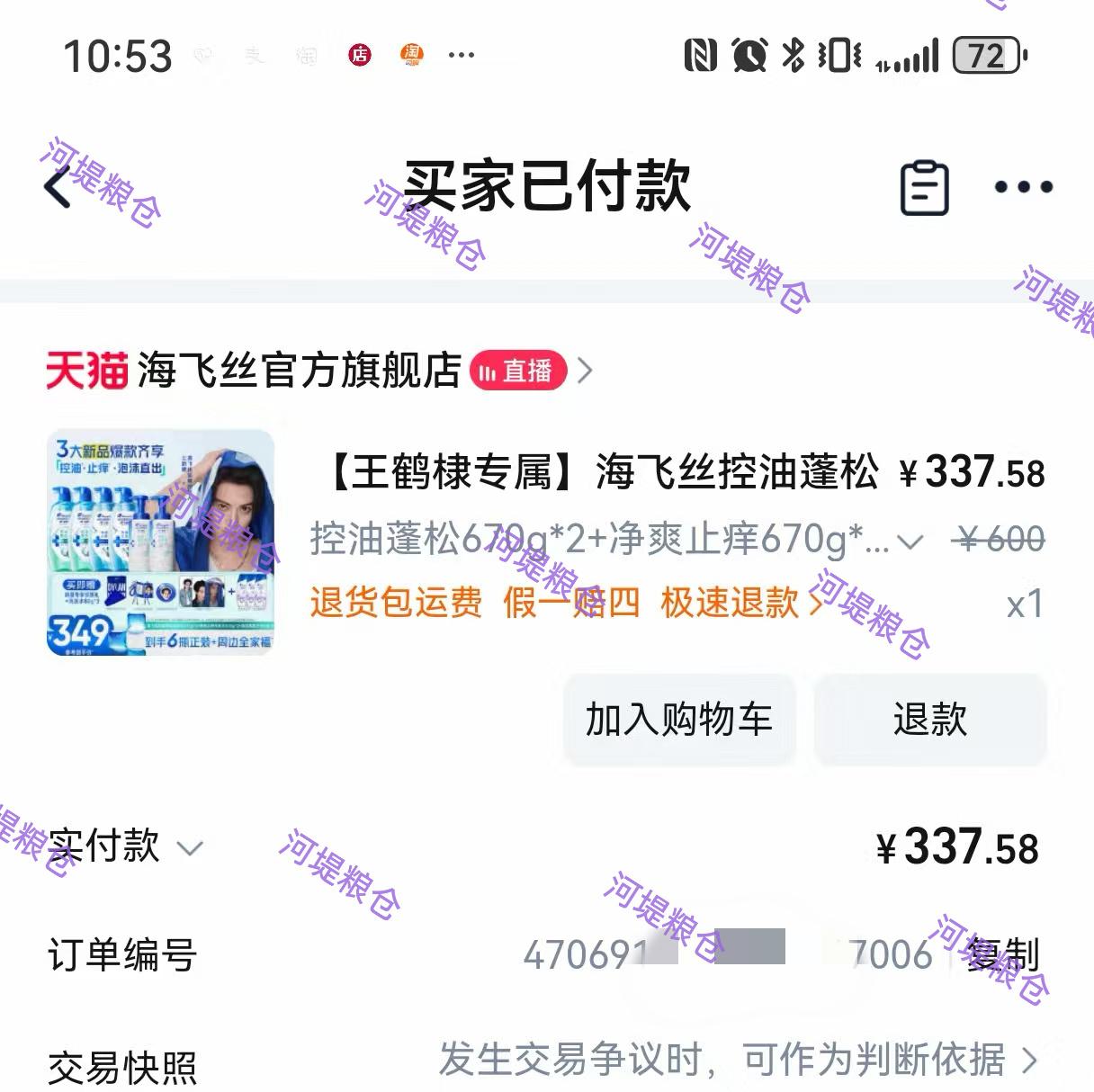
Task: Expand the product specification dropdown
Action: 910,542
